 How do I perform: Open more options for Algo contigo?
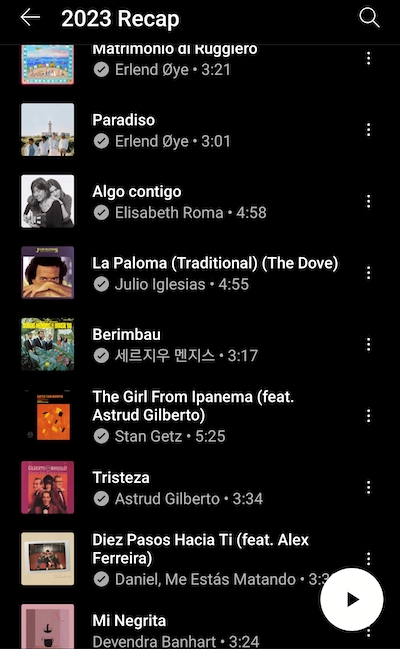[368, 202]
